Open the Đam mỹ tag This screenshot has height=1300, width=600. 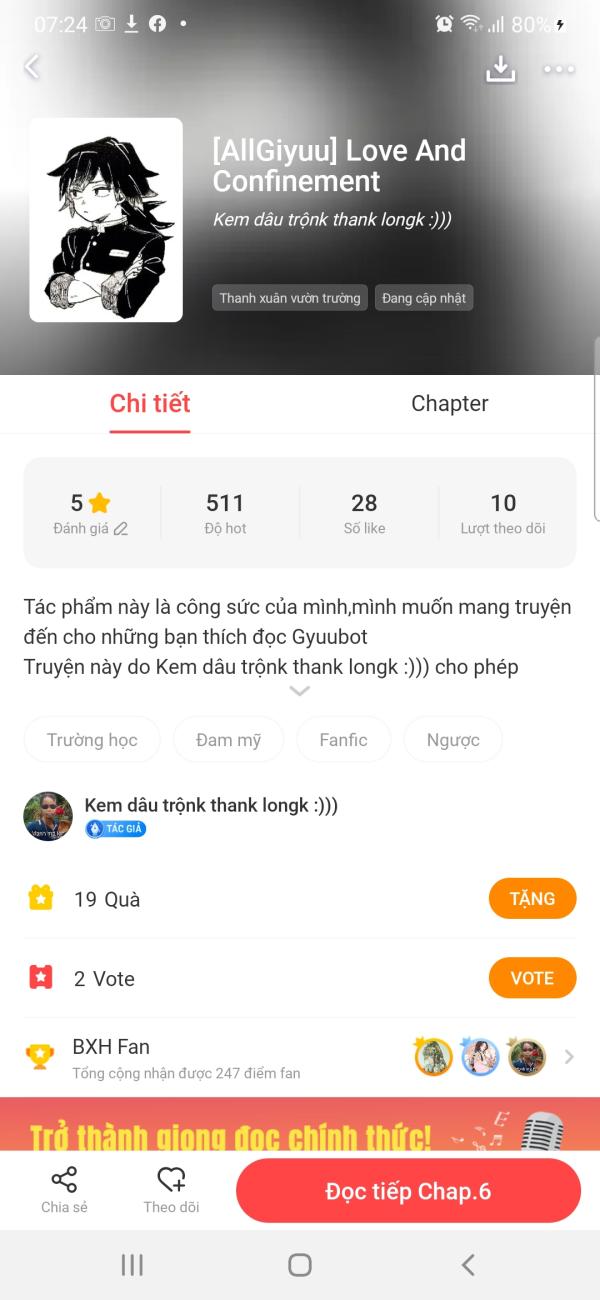point(228,740)
